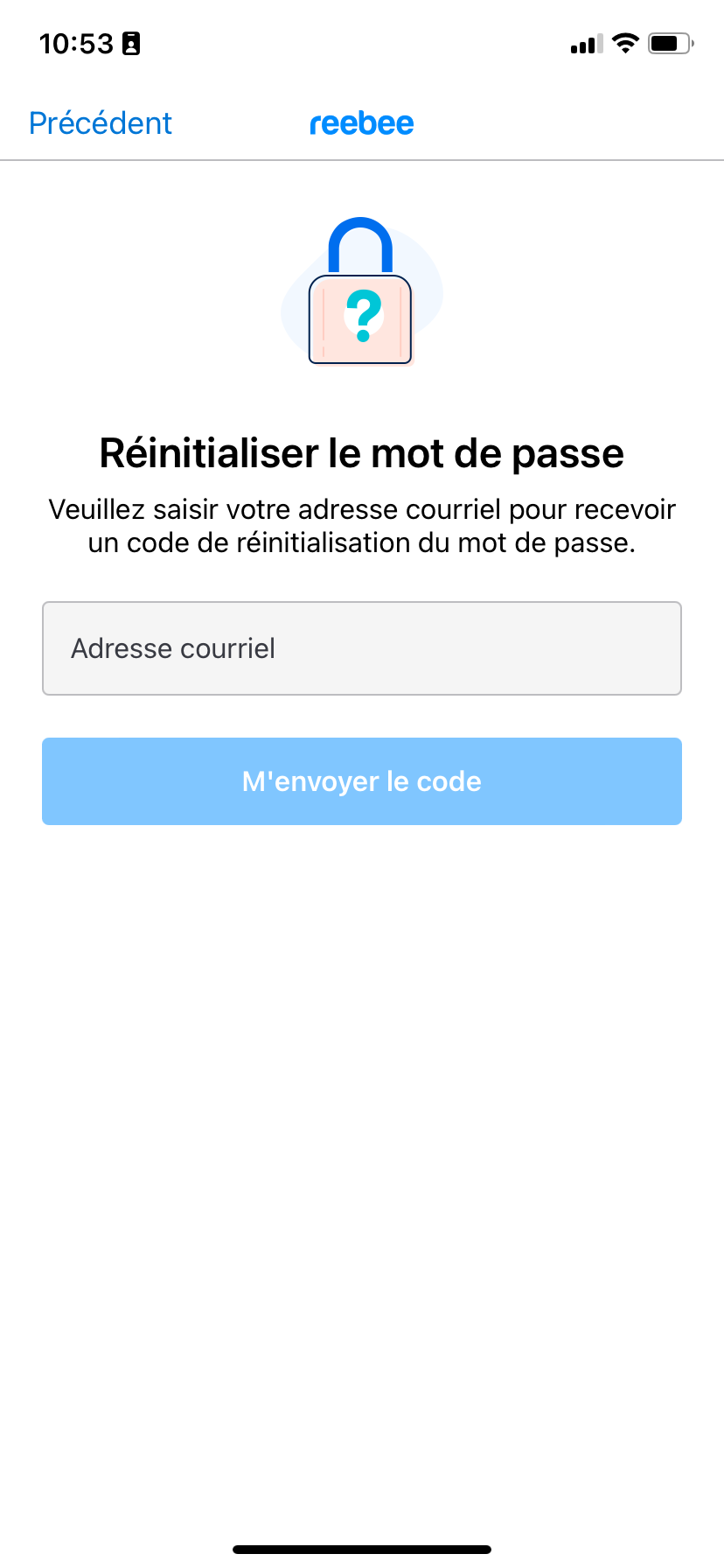Click the battery indicator icon

pos(669,44)
